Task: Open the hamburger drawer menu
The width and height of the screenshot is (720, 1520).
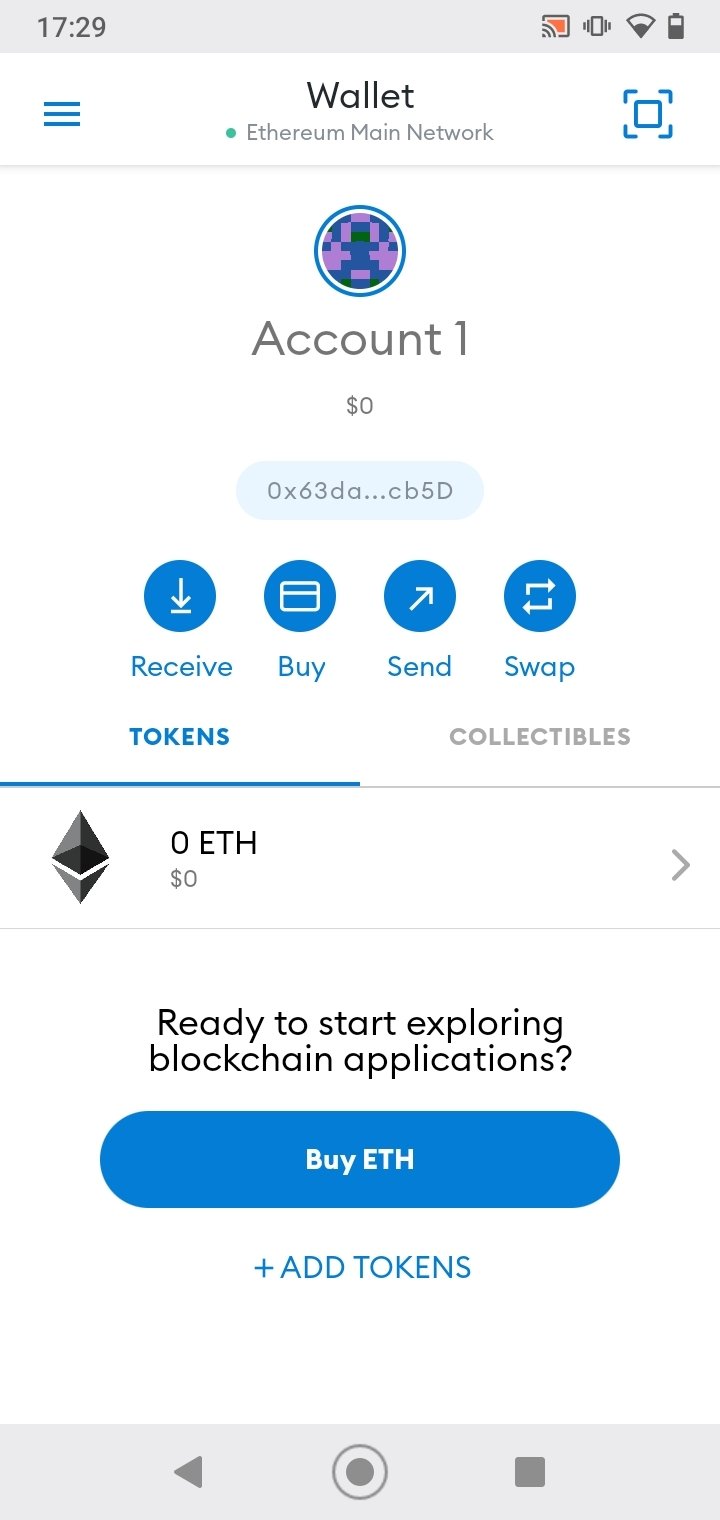Action: [x=62, y=115]
